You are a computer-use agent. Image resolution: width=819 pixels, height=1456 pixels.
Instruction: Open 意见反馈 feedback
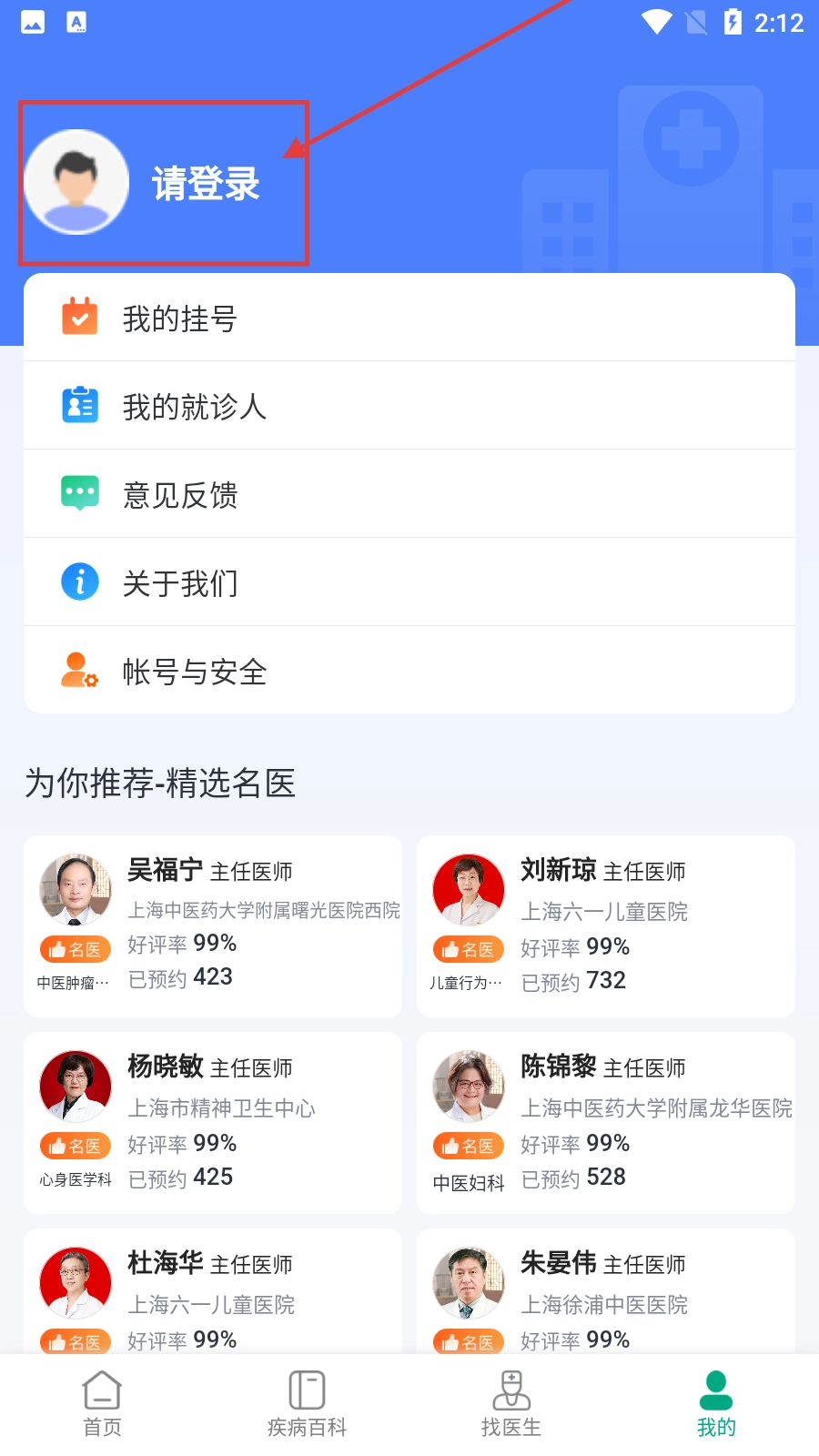409,494
